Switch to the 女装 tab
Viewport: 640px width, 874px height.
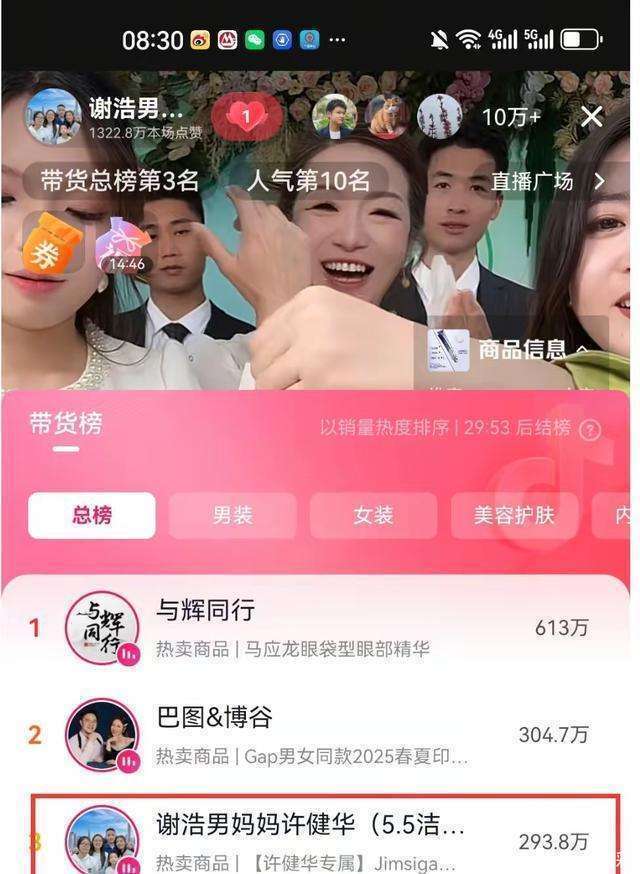[373, 516]
